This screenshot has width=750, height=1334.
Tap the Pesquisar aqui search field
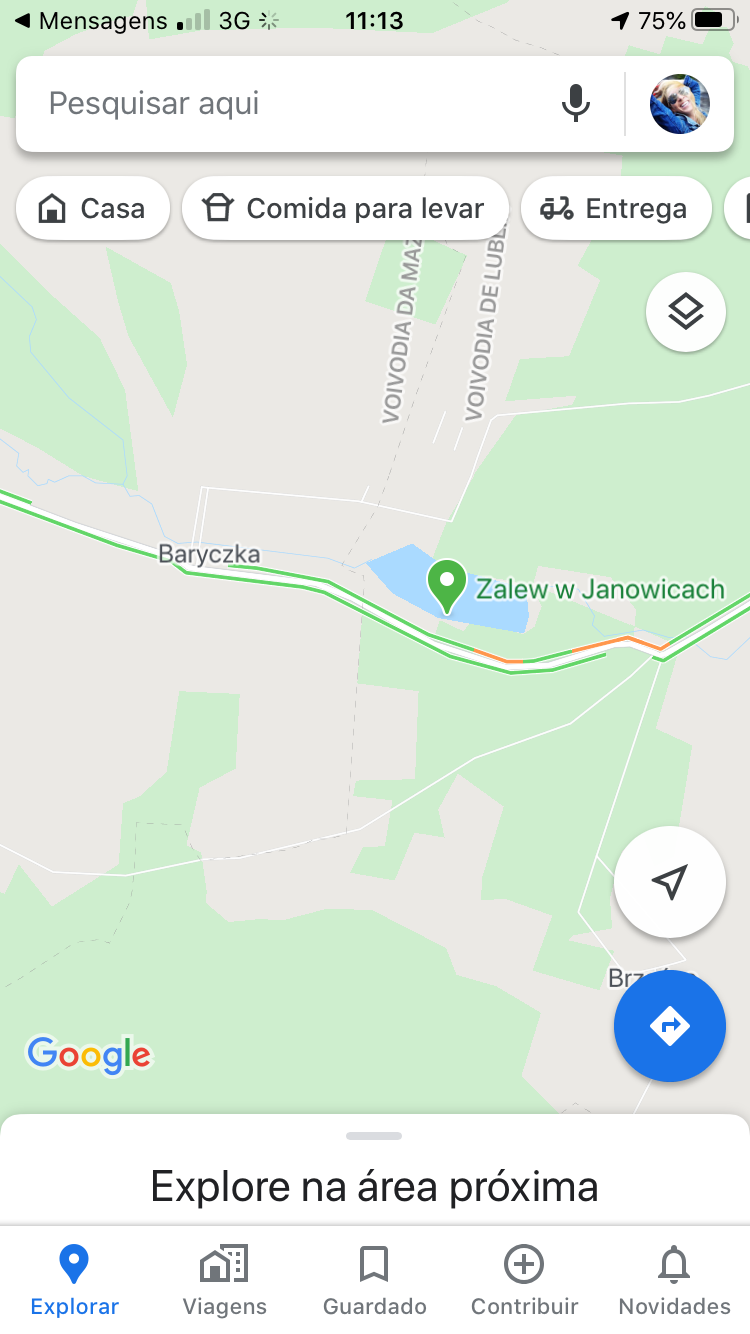click(x=290, y=104)
